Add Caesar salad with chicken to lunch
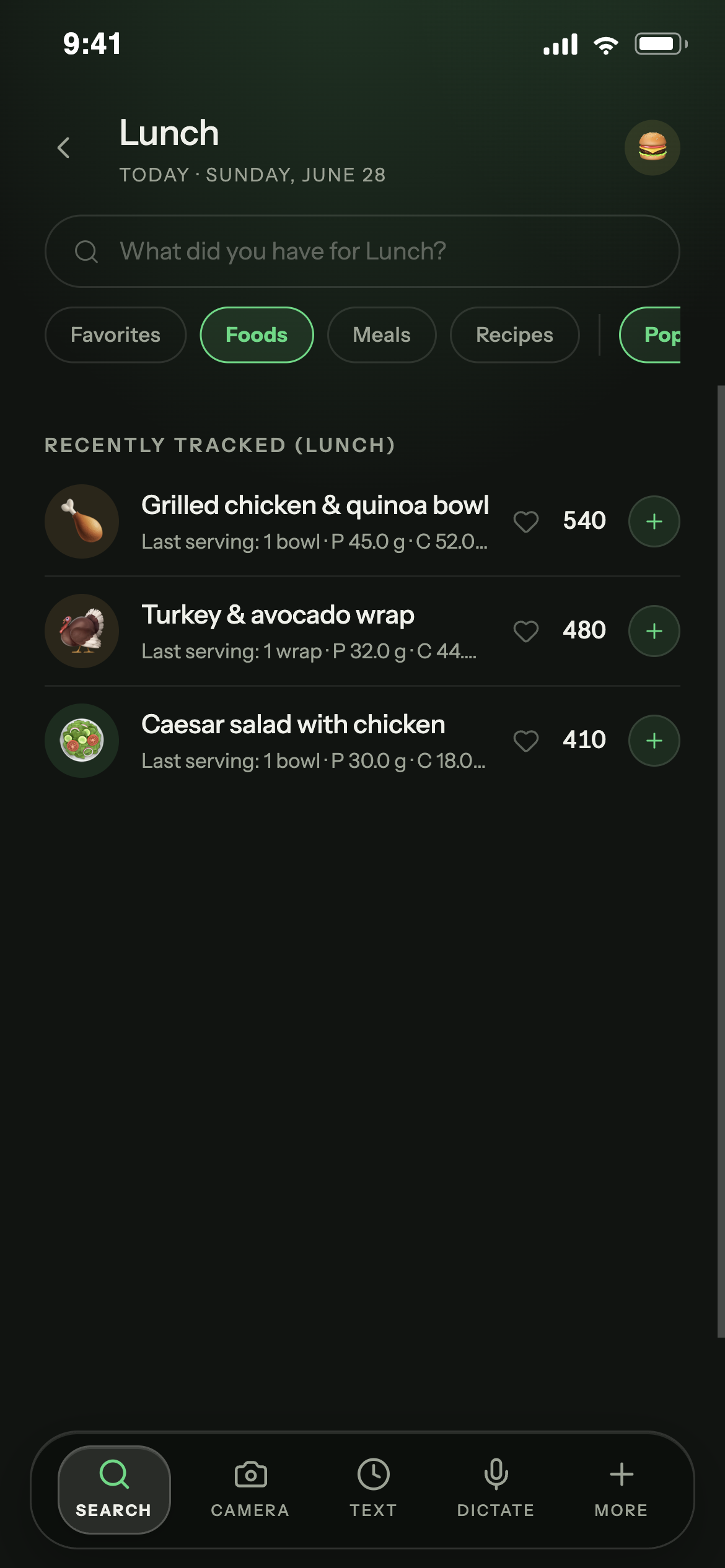 [654, 741]
